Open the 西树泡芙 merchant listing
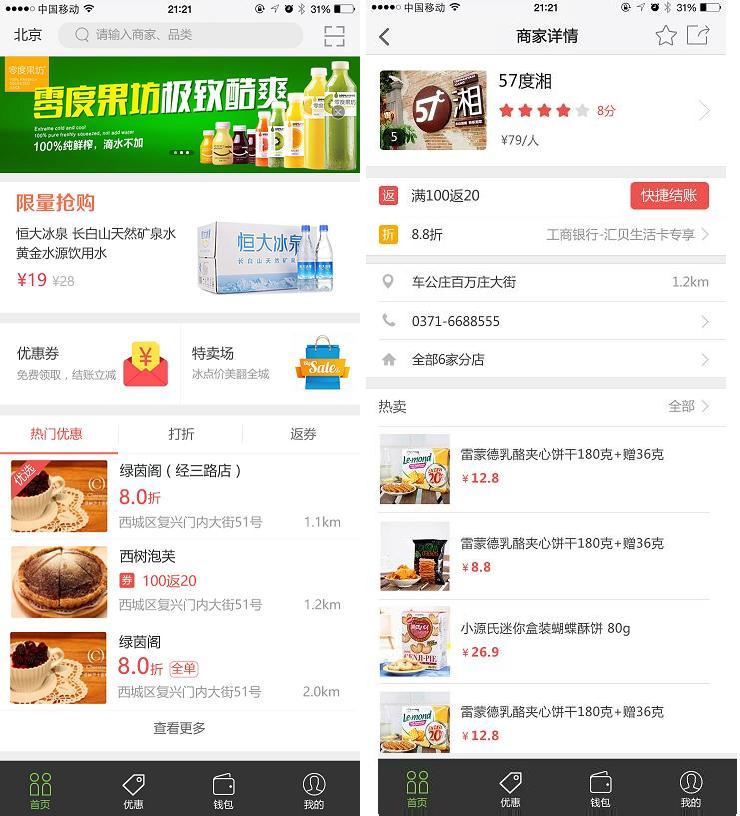Screen dimensions: 740x816 pyautogui.click(x=180, y=581)
